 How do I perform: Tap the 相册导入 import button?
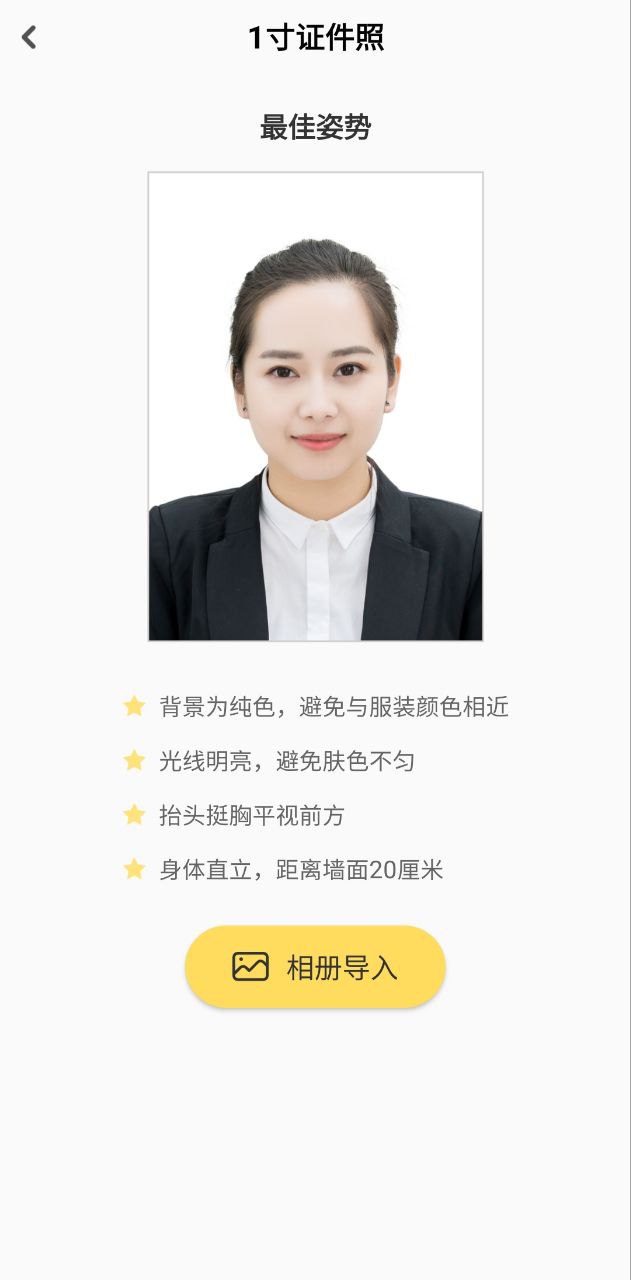(315, 967)
